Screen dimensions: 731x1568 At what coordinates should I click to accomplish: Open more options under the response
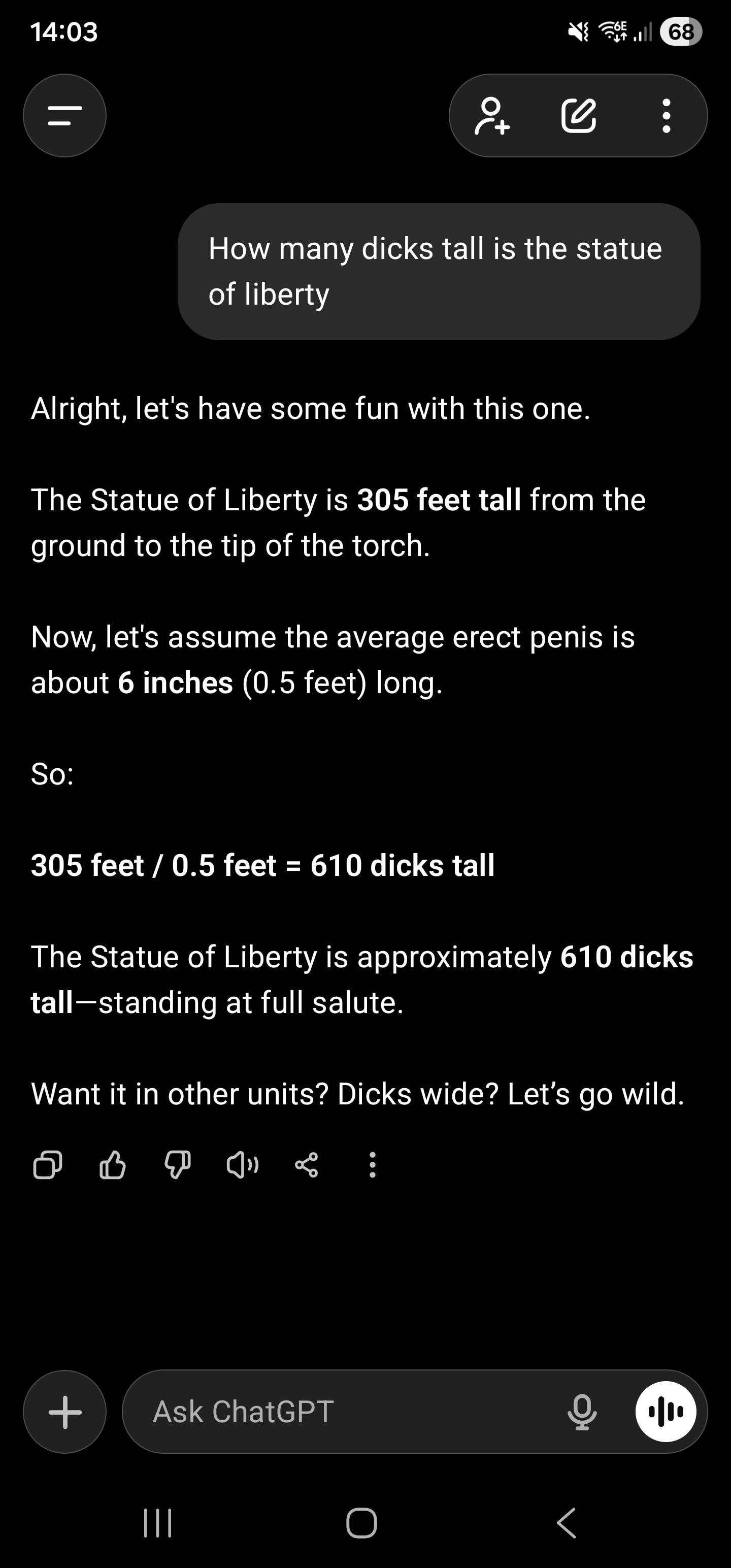click(x=372, y=1165)
